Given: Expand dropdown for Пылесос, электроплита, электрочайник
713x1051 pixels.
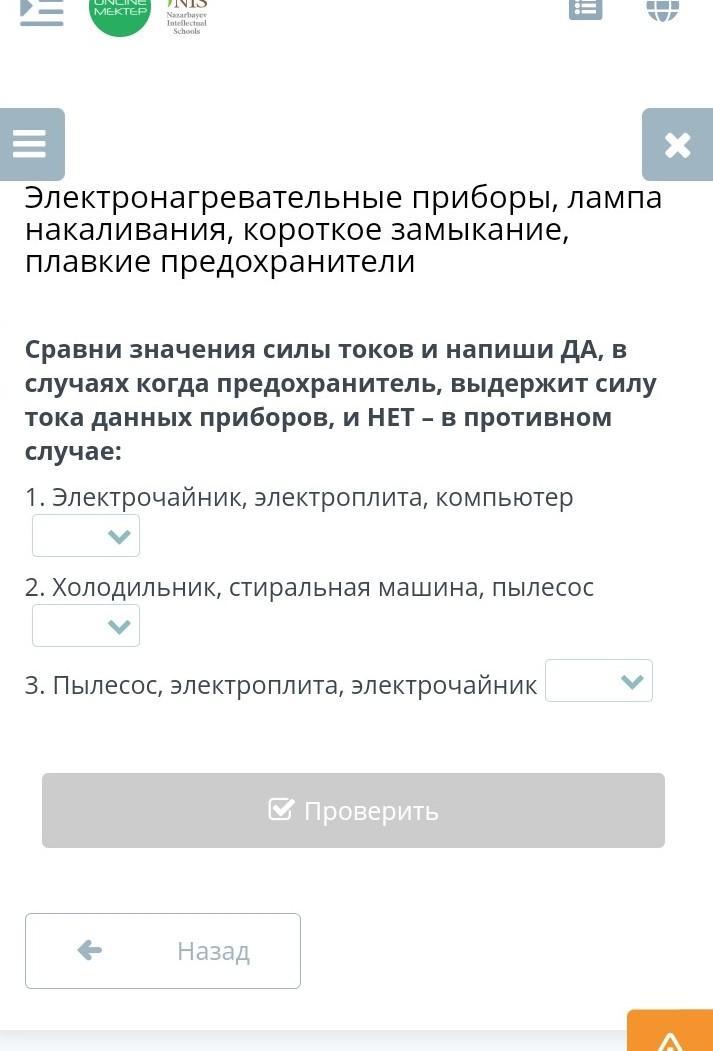Looking at the screenshot, I should click(599, 681).
